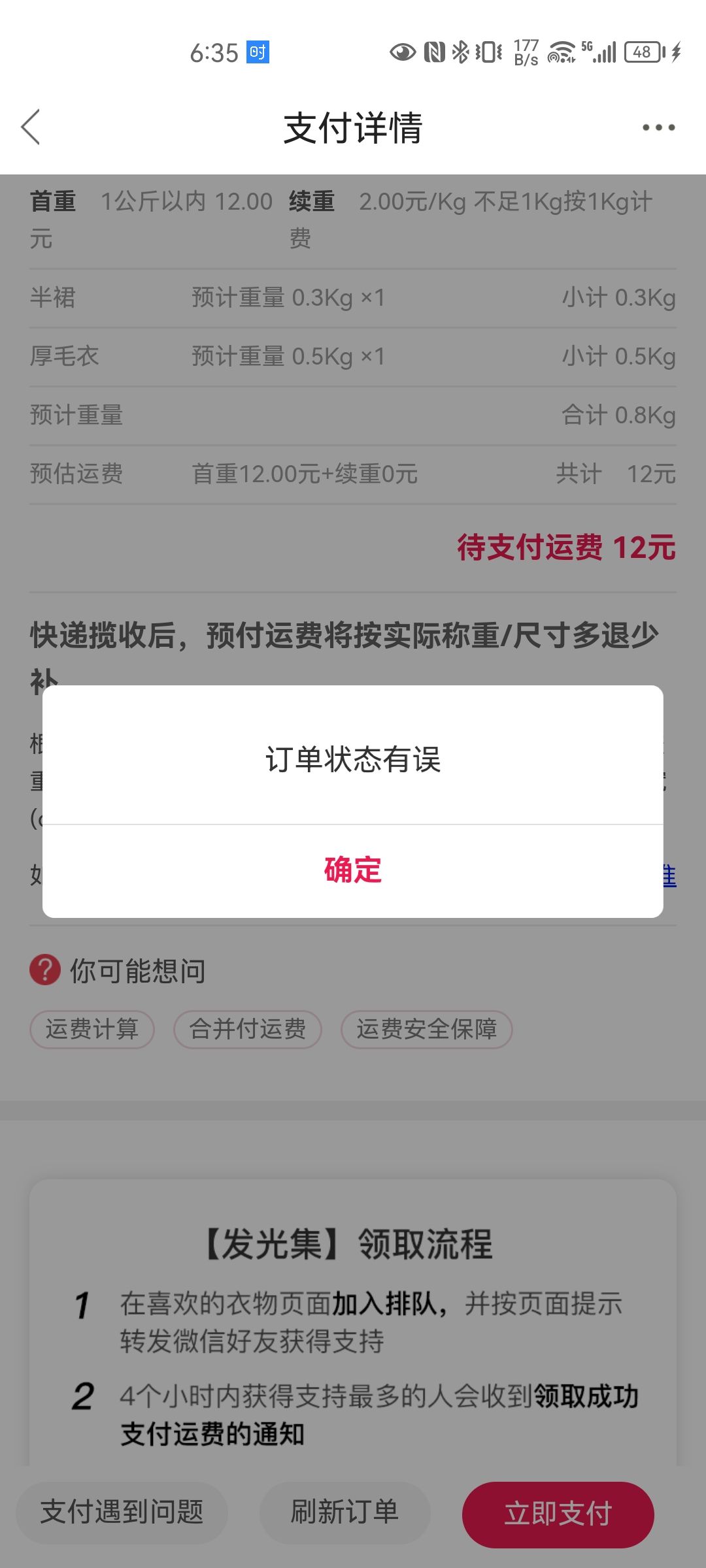Refresh the order with 刷新订单
Screen dimensions: 706x1568
click(345, 1512)
